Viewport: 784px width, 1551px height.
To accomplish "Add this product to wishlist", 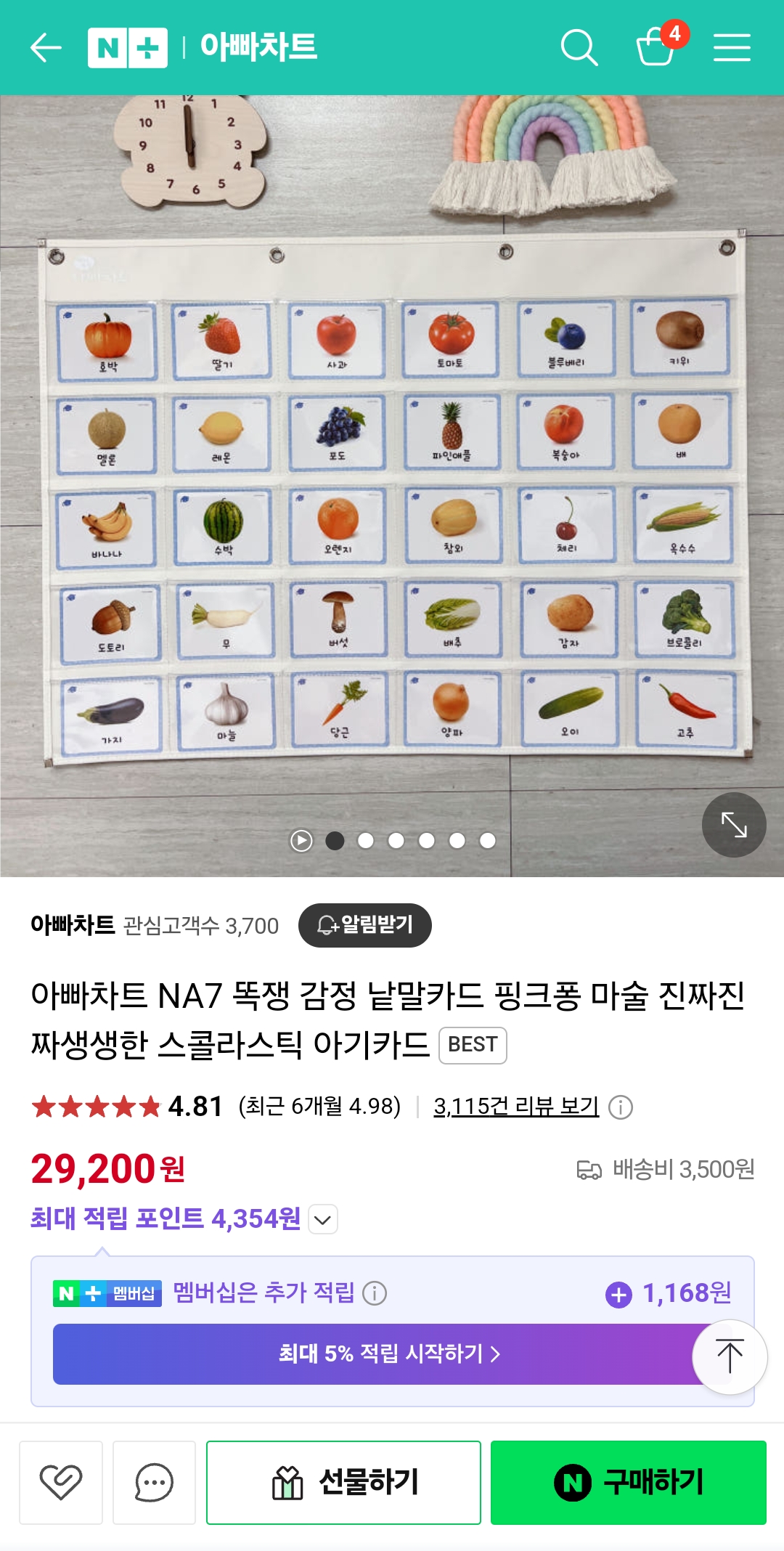I will [61, 1482].
